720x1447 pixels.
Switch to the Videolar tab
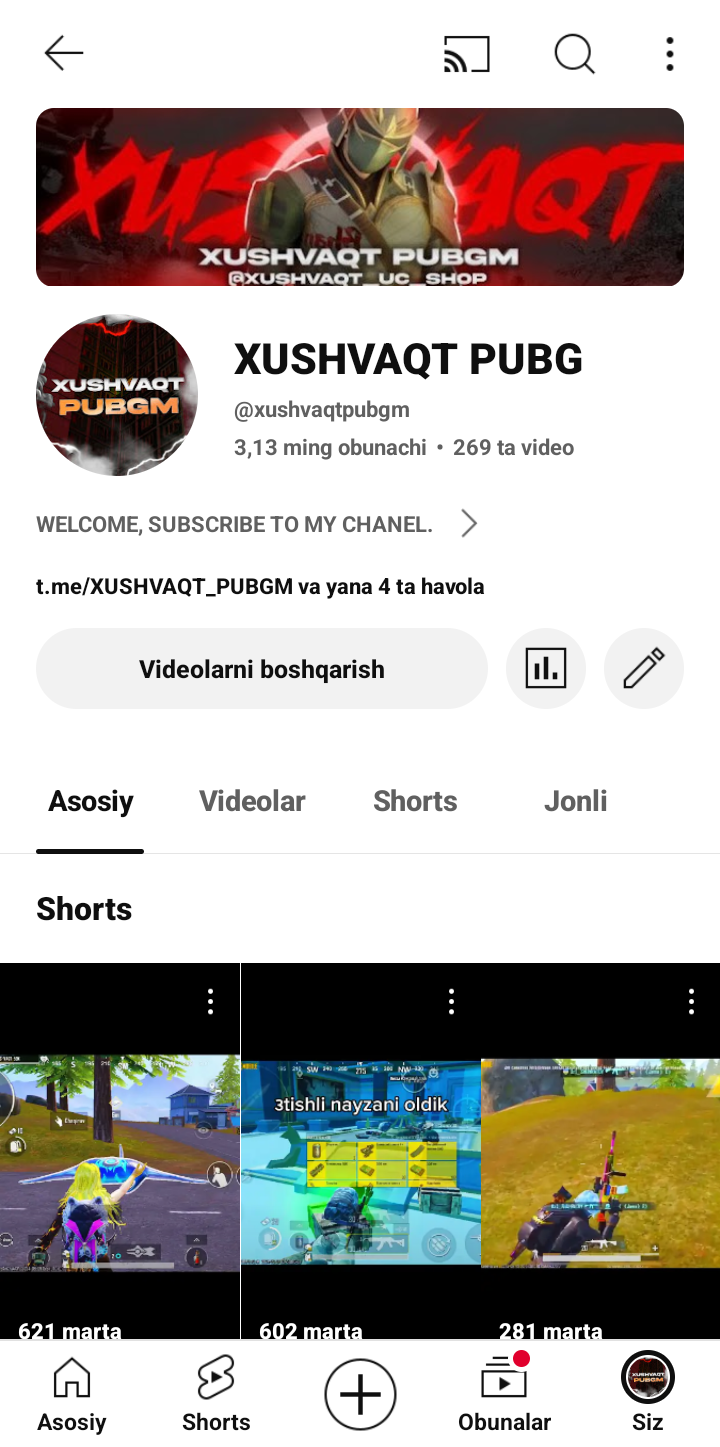point(252,800)
